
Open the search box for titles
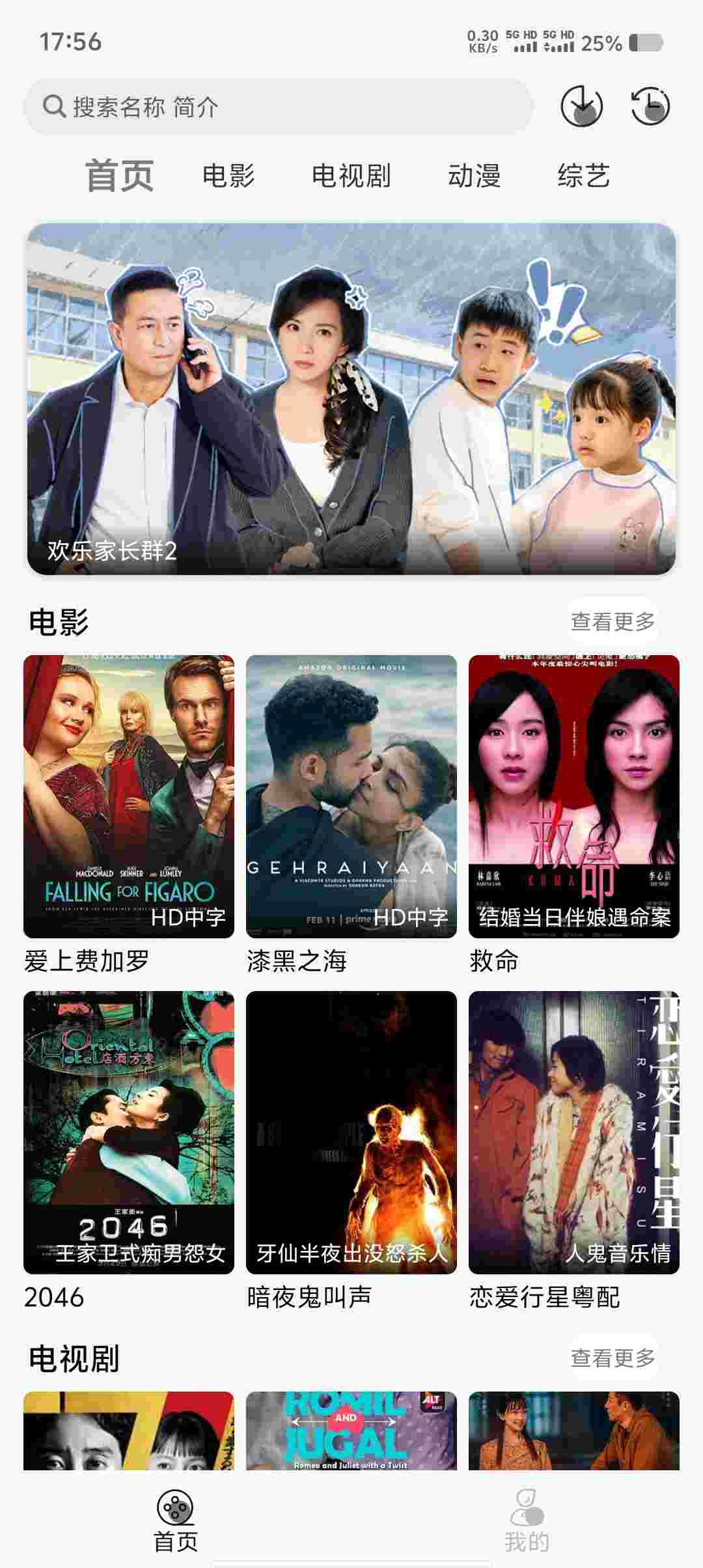[x=279, y=107]
